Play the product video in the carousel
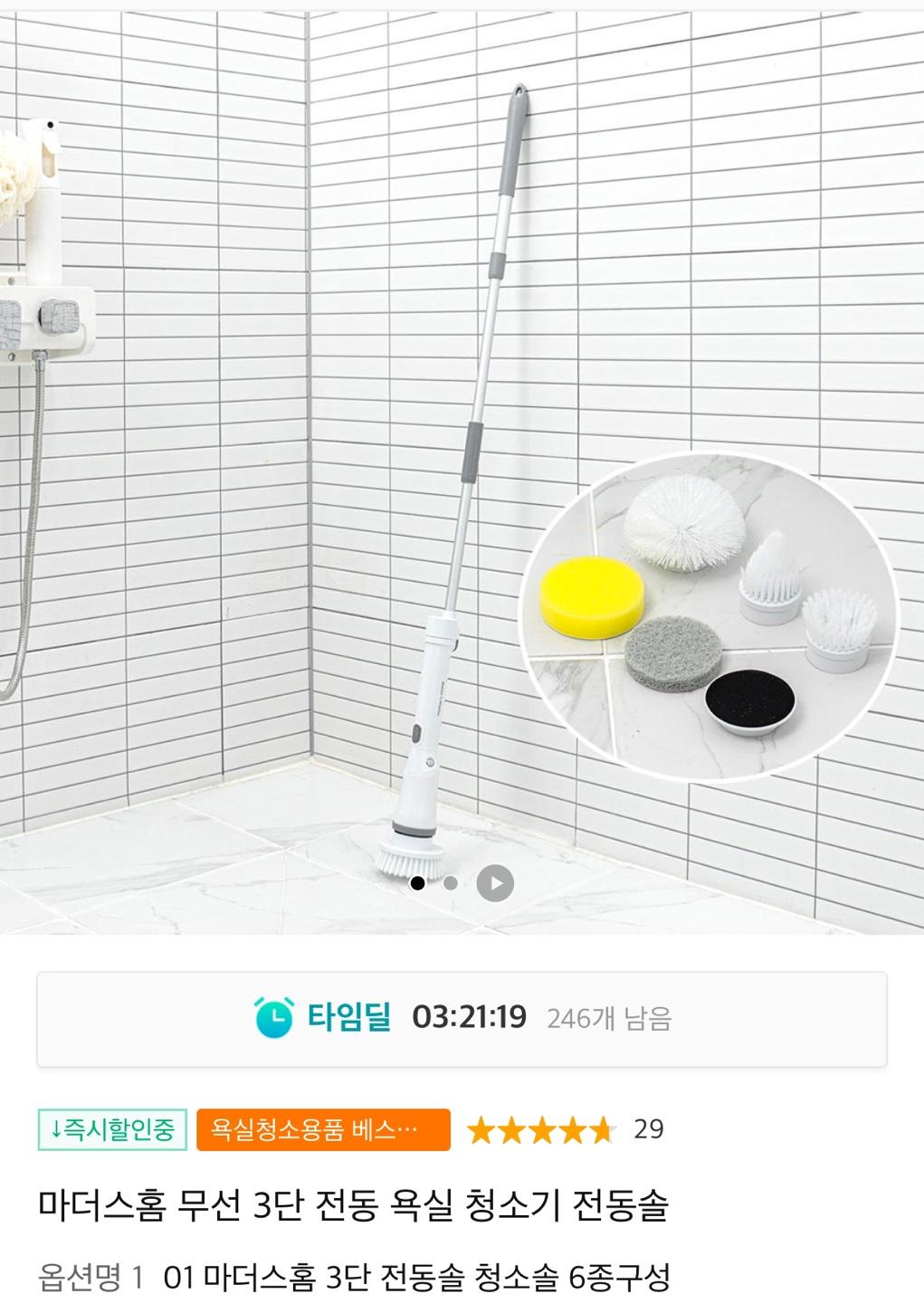The image size is (924, 1303). coord(494,883)
